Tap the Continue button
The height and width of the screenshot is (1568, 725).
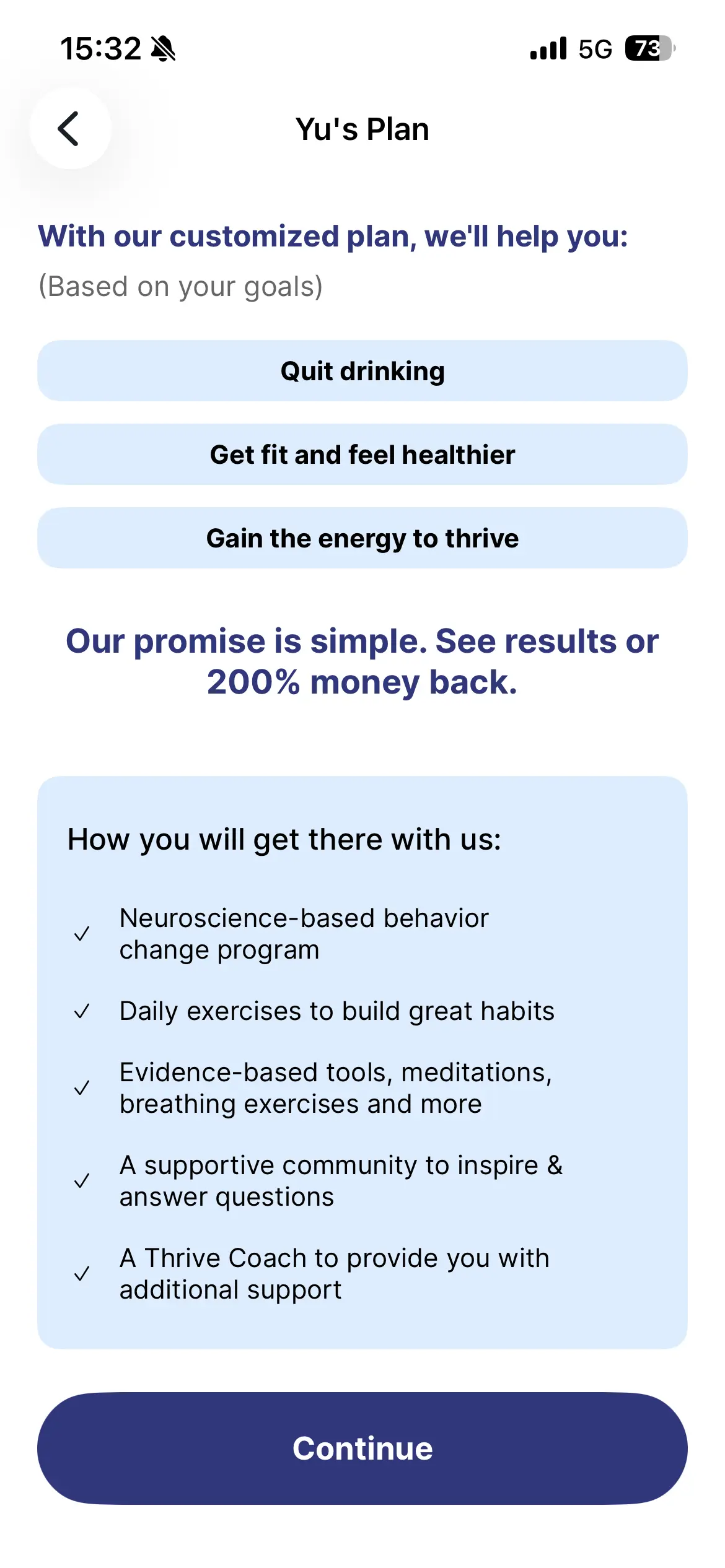[x=362, y=1448]
